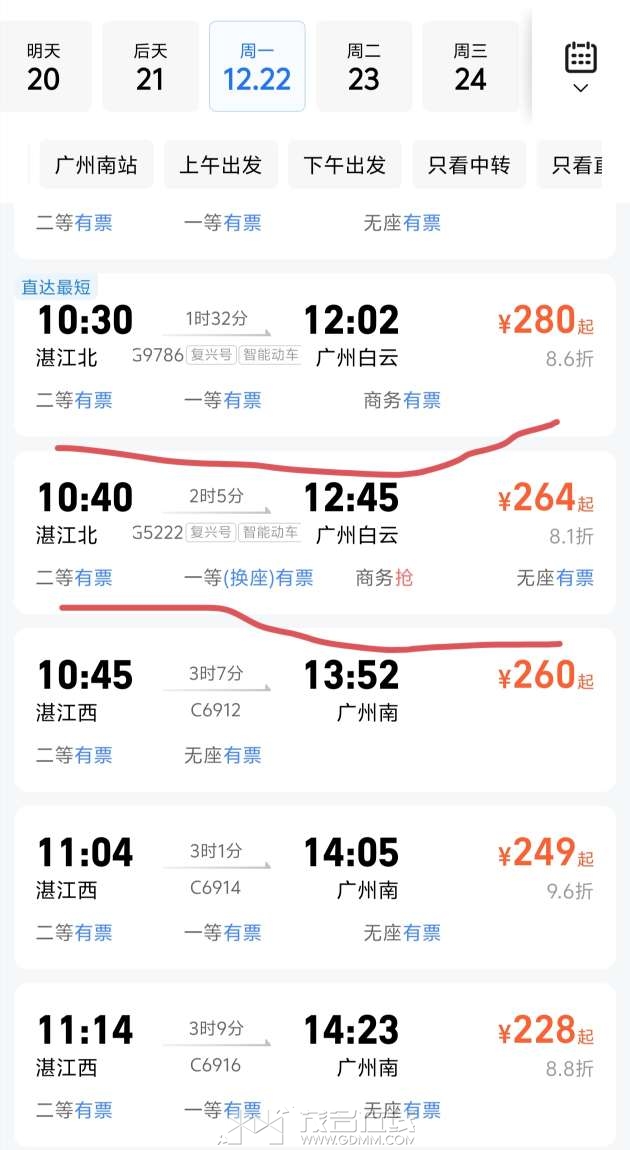Open the 11:14 C6916 train to 广州南
This screenshot has width=630, height=1150.
314,1064
